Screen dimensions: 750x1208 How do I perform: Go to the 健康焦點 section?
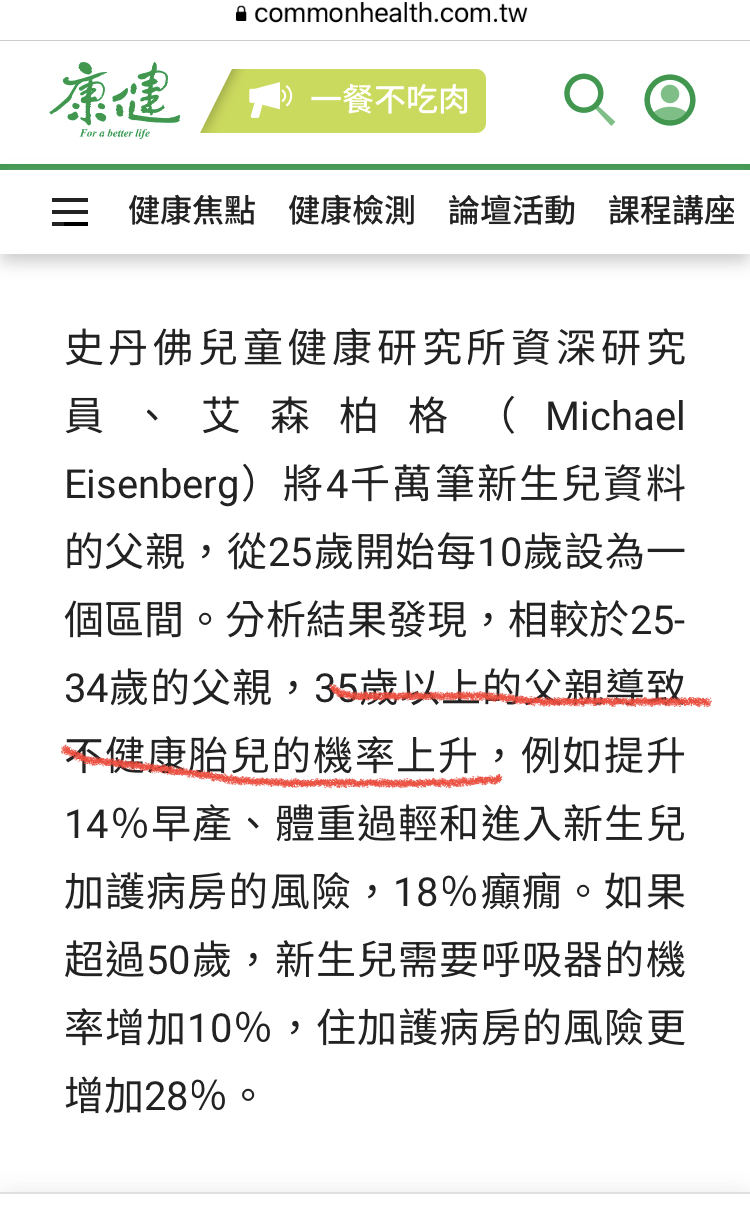click(x=192, y=211)
